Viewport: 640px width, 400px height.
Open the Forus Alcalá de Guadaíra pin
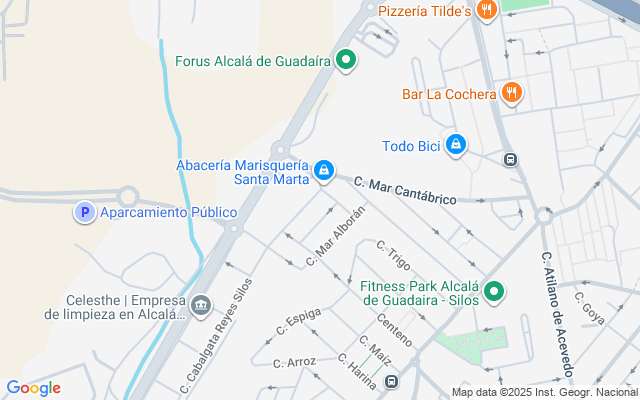346,60
